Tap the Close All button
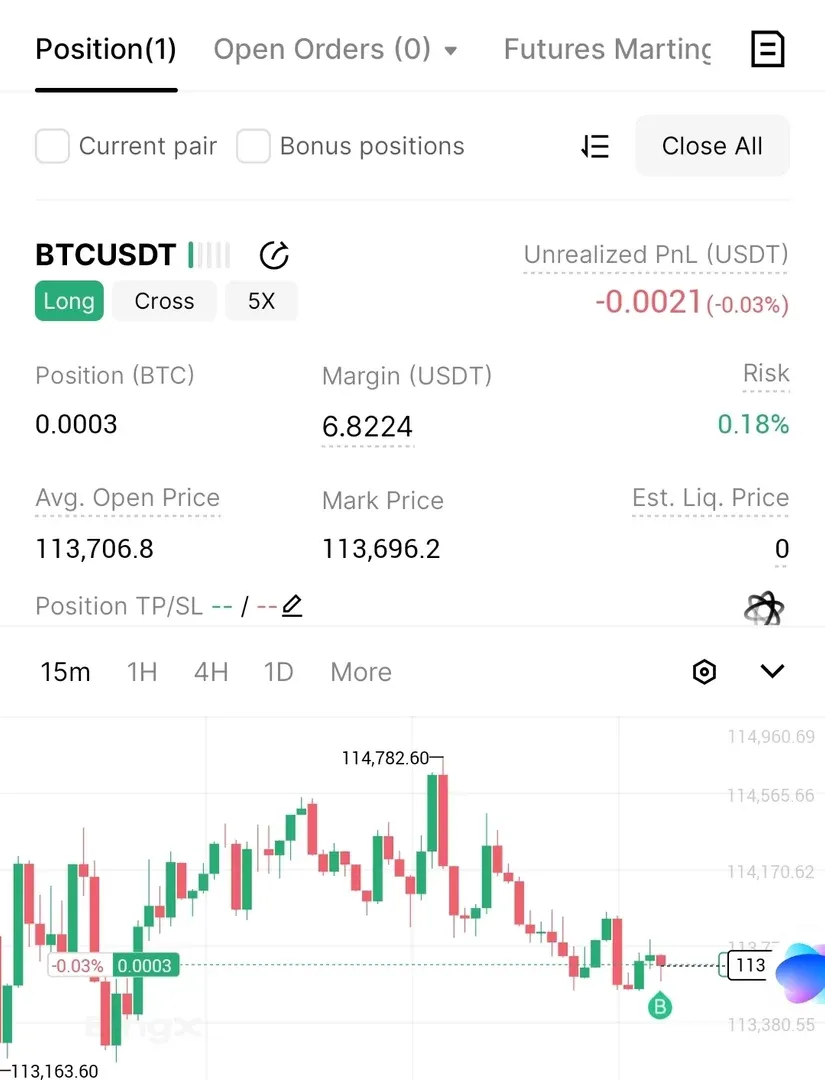This screenshot has width=825, height=1080. point(712,146)
